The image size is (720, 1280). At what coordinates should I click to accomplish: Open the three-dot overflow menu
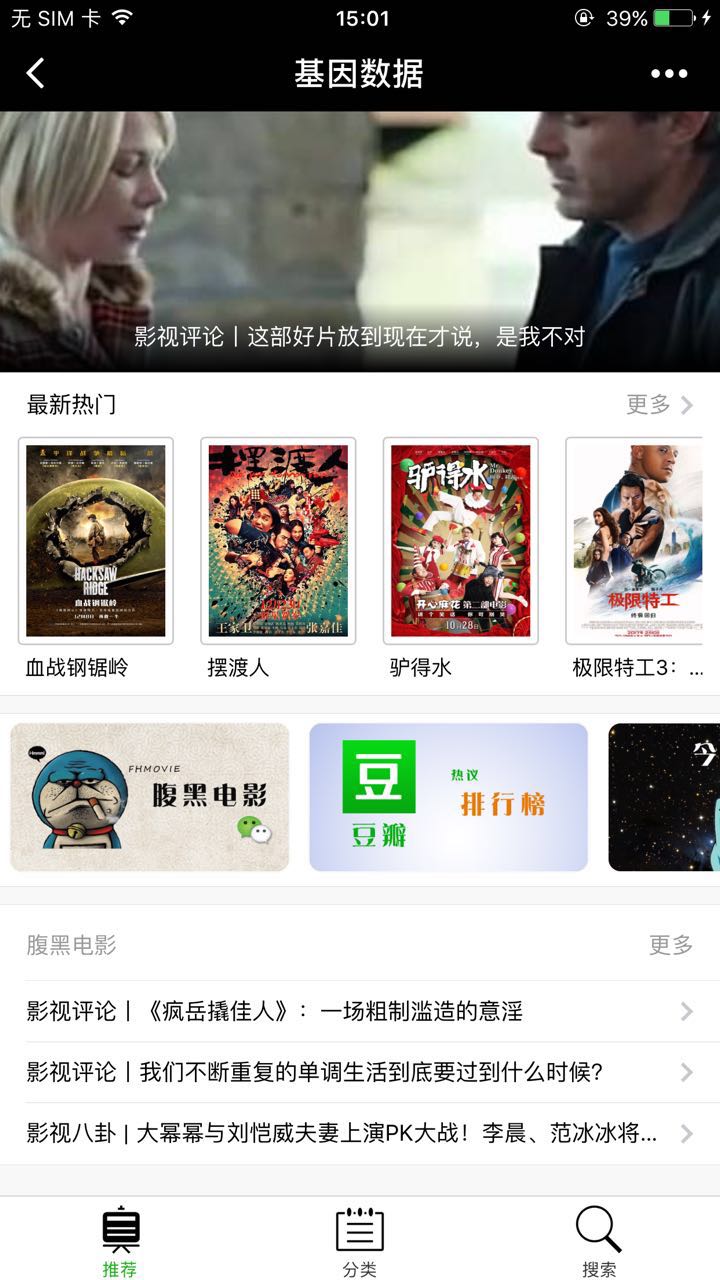coord(669,74)
